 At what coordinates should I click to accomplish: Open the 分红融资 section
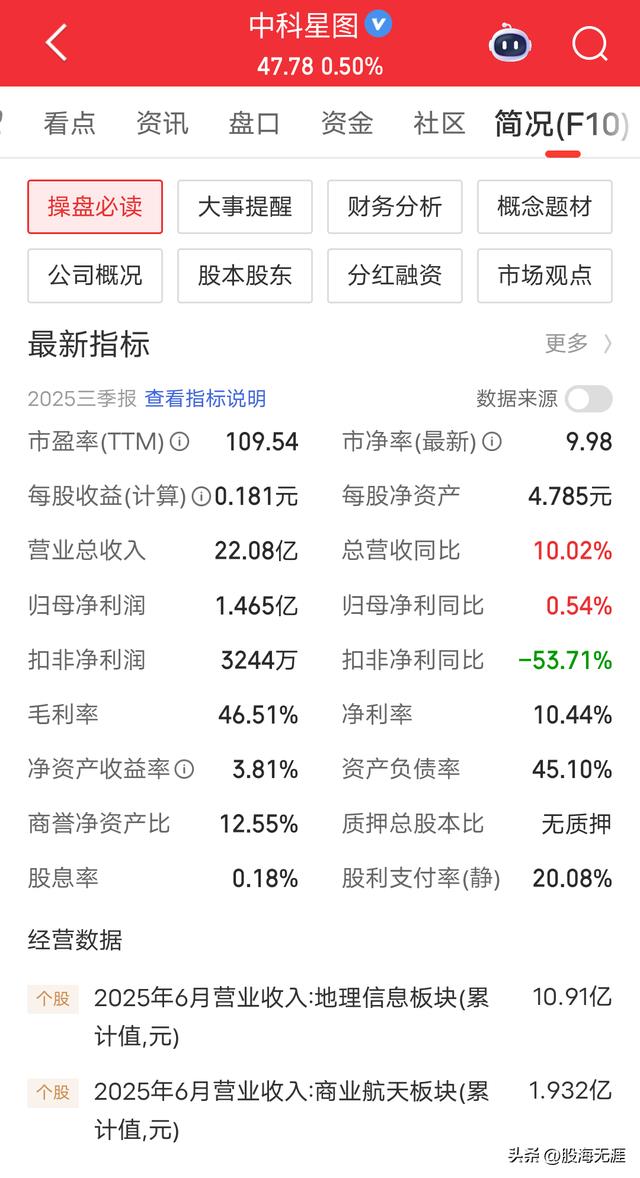click(395, 276)
